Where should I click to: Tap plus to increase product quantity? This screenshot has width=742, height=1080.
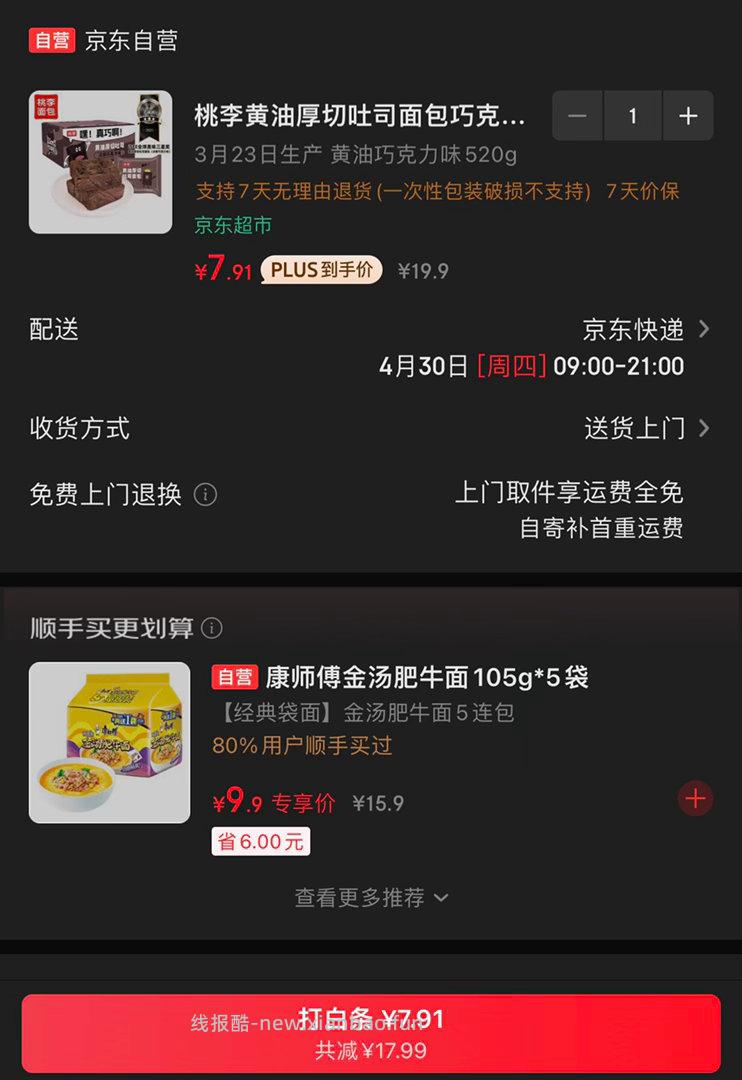[688, 116]
